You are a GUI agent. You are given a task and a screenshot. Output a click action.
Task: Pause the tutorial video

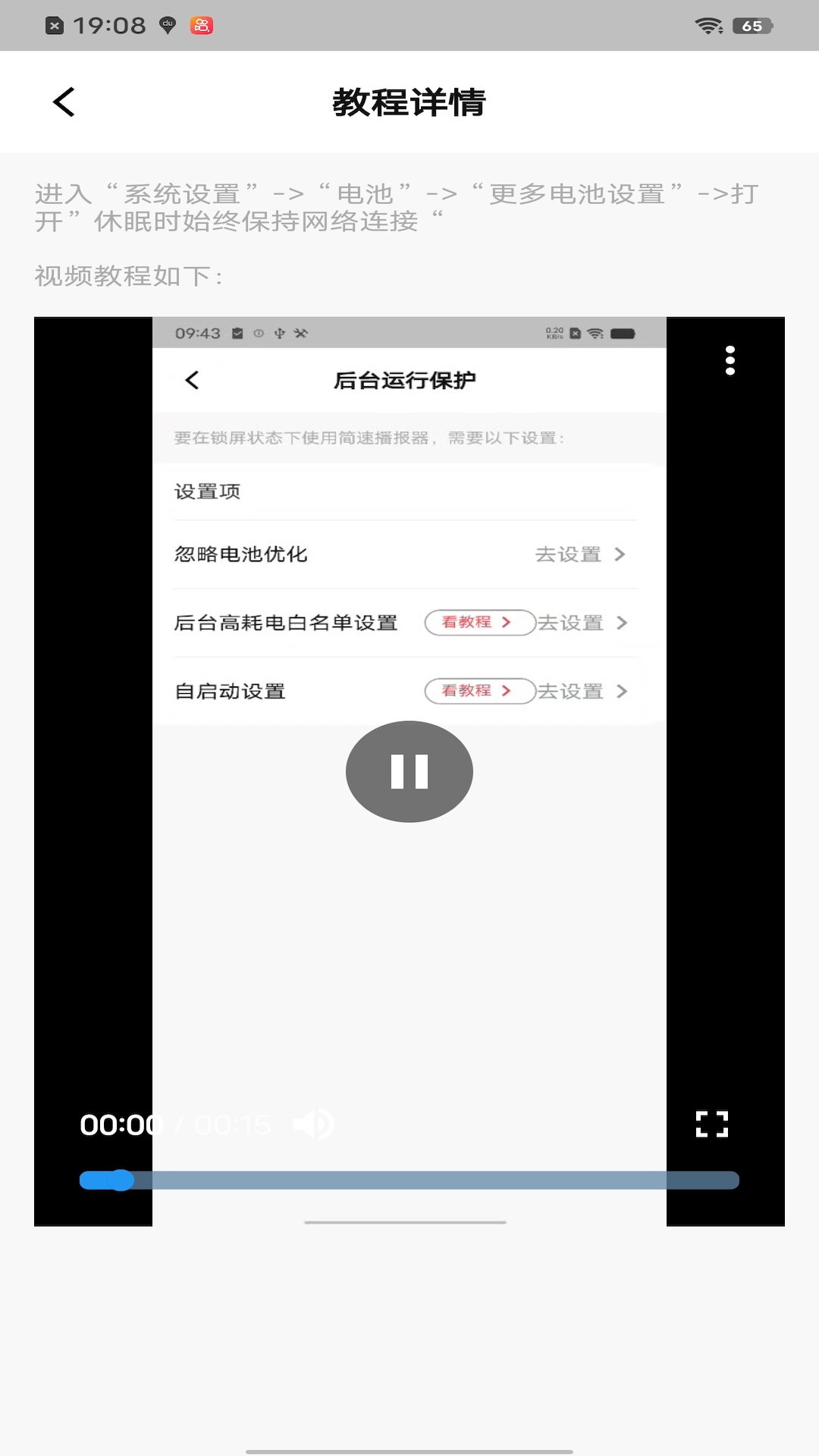[409, 771]
